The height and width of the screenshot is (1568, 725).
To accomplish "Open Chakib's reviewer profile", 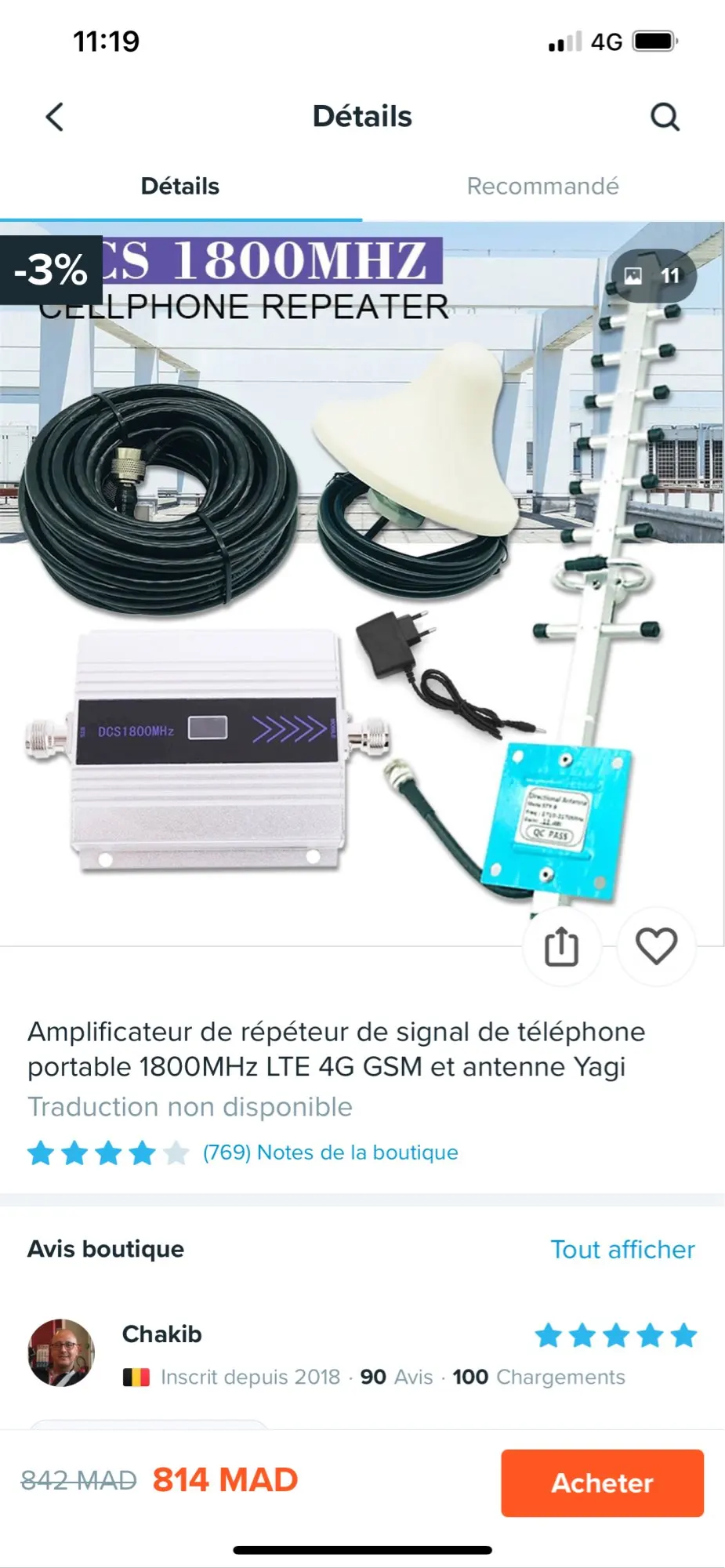I will pyautogui.click(x=62, y=1352).
